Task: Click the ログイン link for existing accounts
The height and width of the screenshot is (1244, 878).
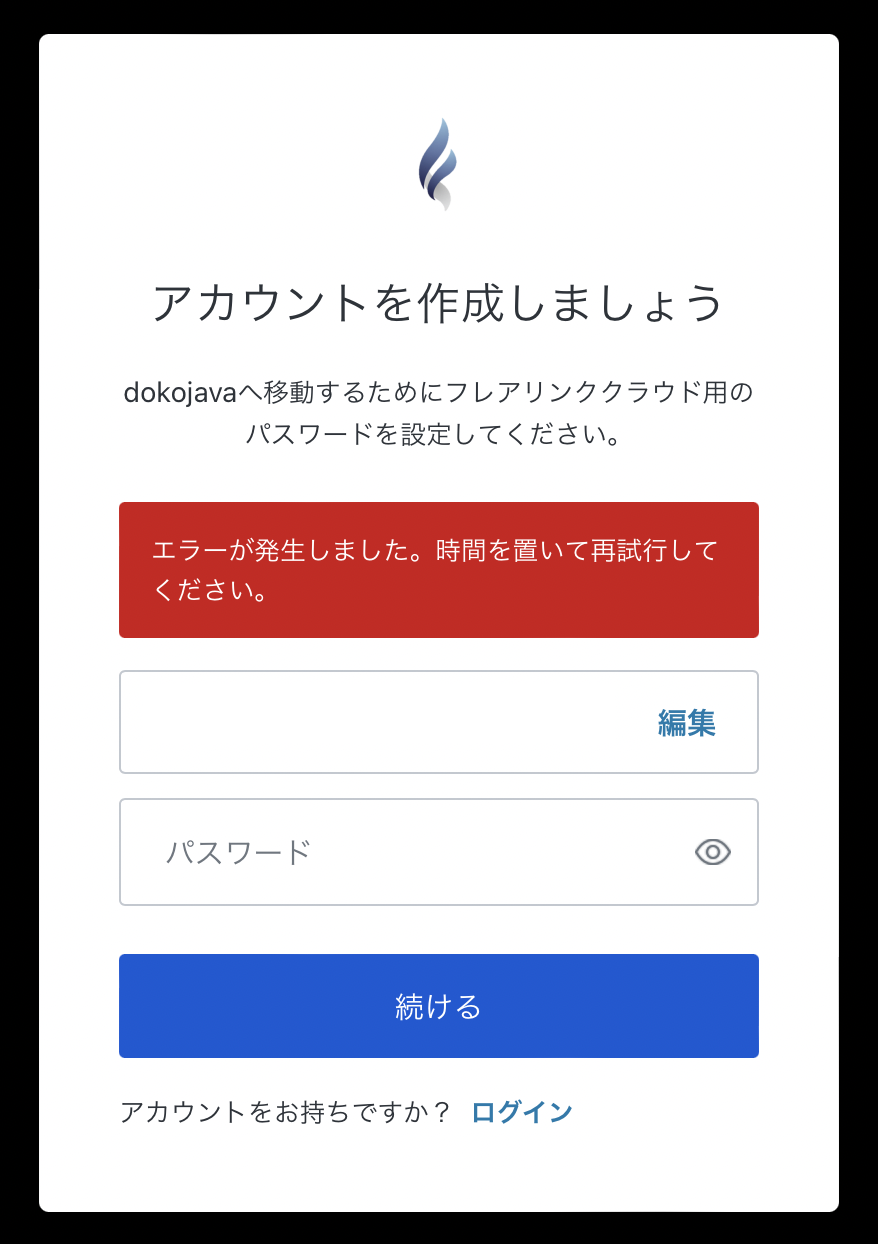Action: [x=524, y=1110]
